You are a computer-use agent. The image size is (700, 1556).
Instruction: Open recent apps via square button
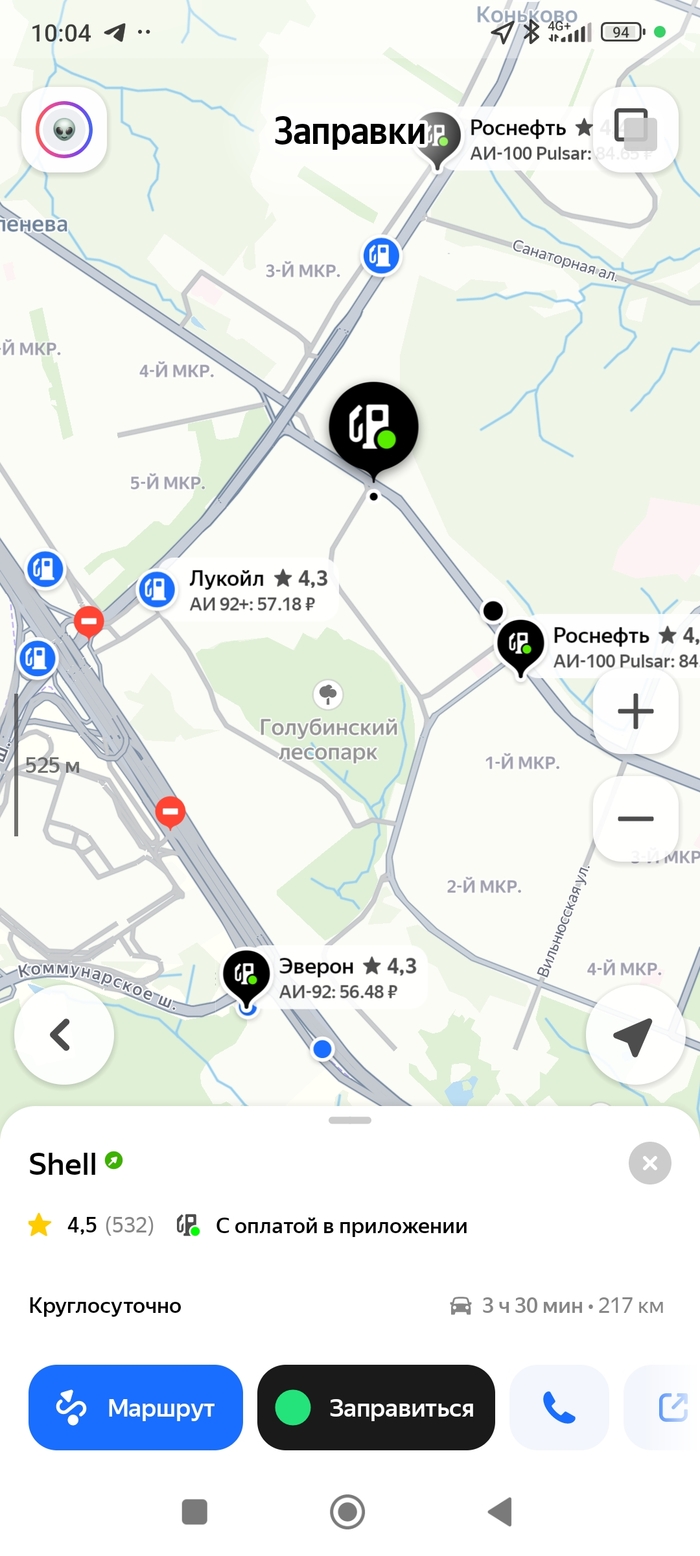point(194,1511)
